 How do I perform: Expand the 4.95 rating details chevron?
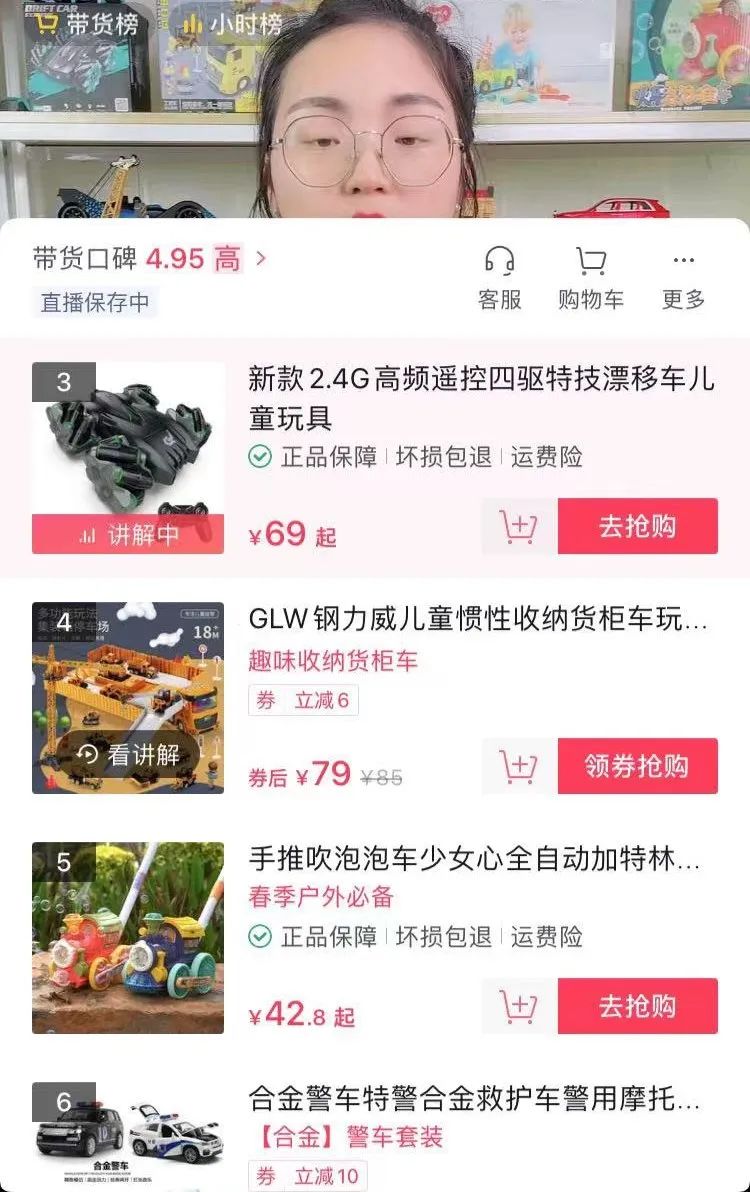pos(258,258)
